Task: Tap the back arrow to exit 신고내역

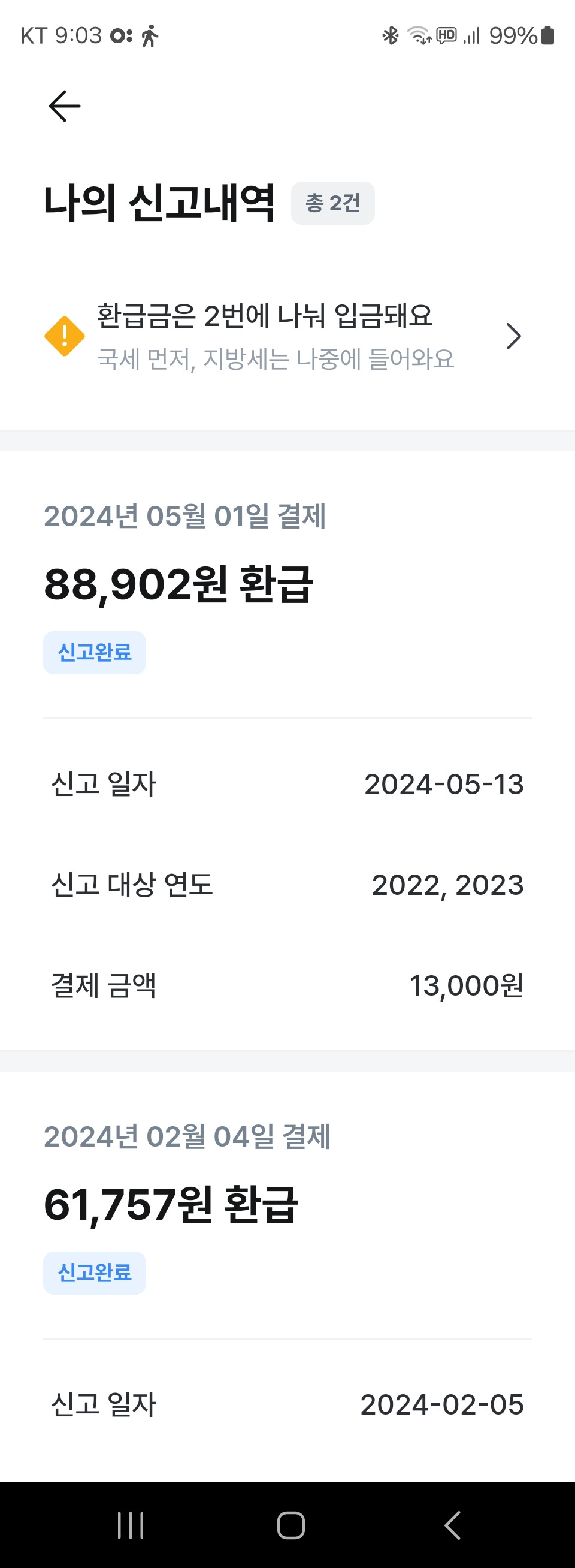Action: (x=65, y=106)
